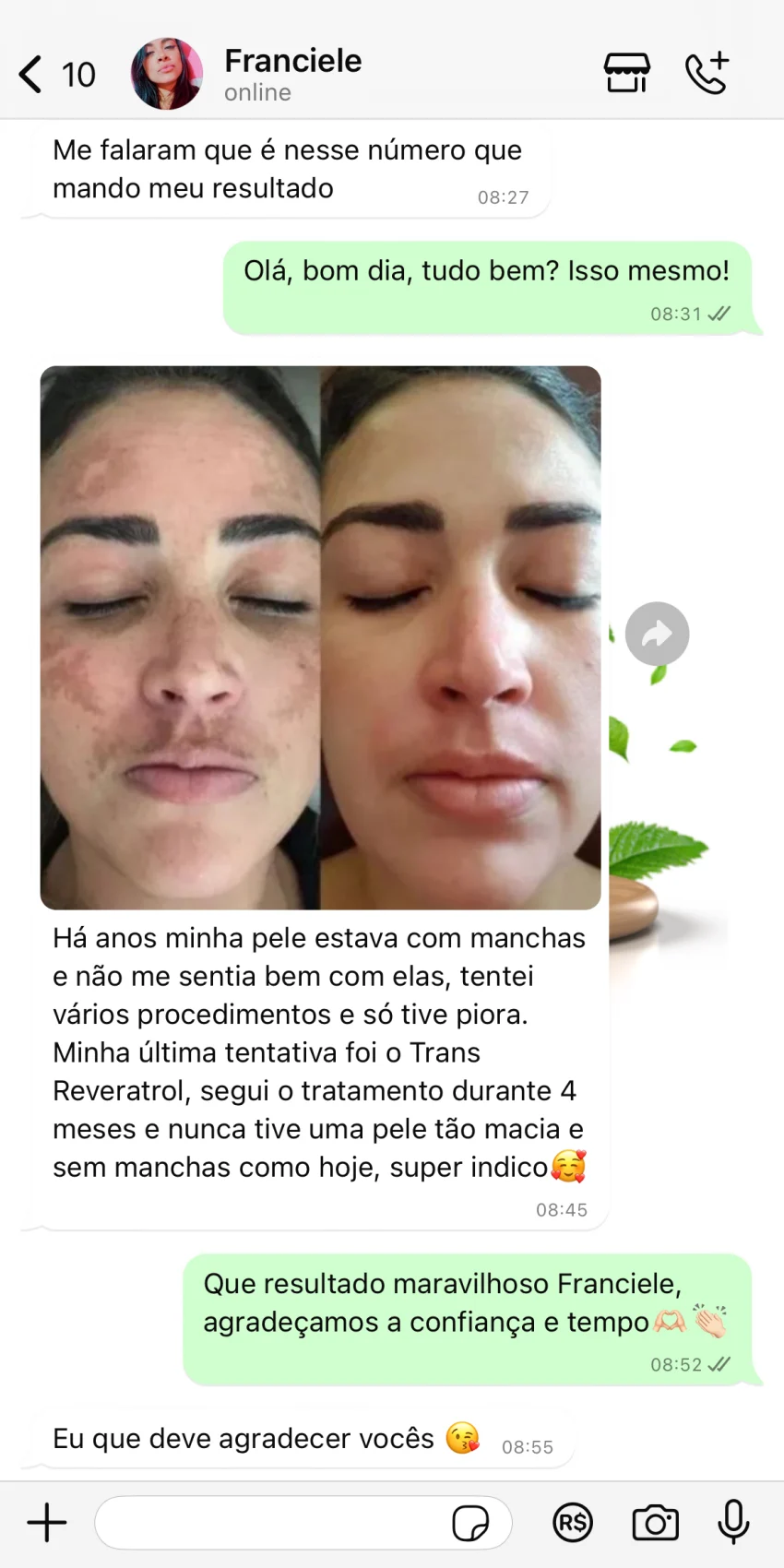Open the plus attachment menu
Viewport: 784px width, 1568px height.
click(47, 1522)
